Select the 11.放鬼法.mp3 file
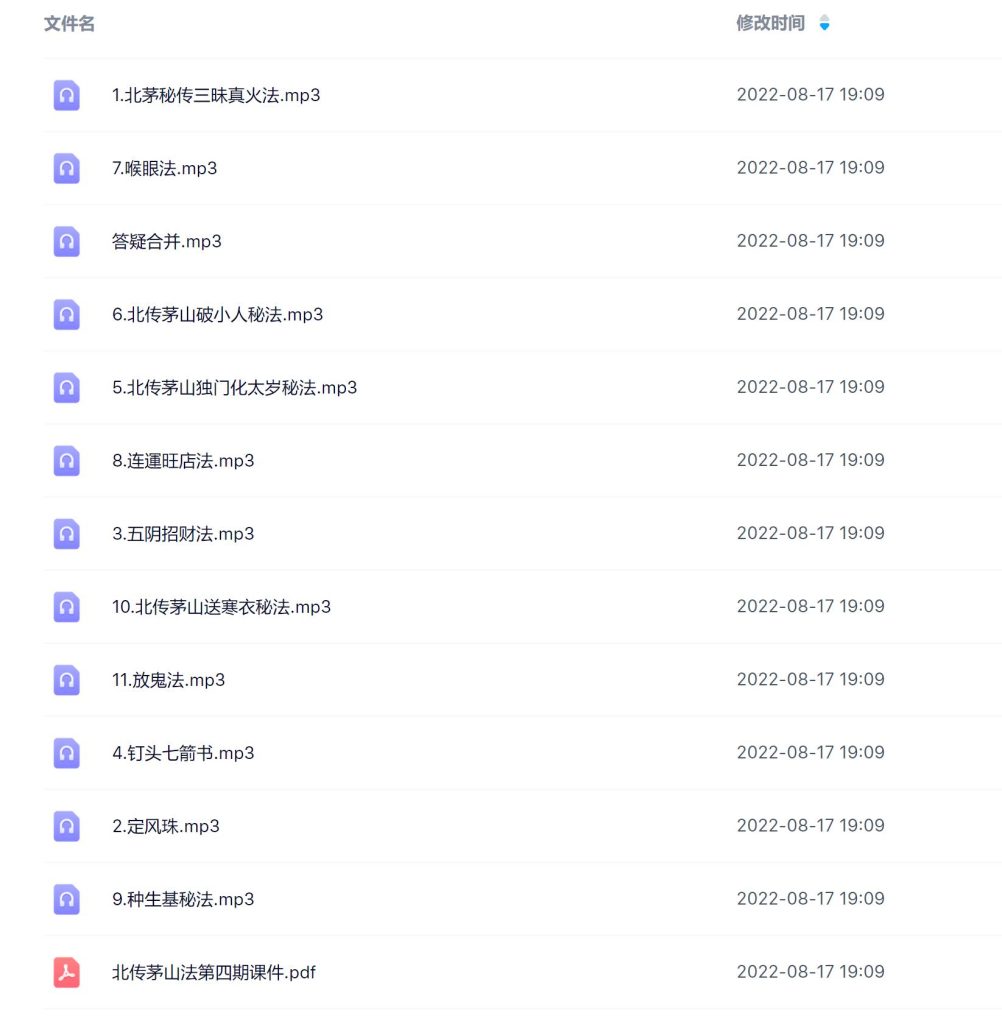Image resolution: width=1002 pixels, height=1024 pixels. coord(168,679)
